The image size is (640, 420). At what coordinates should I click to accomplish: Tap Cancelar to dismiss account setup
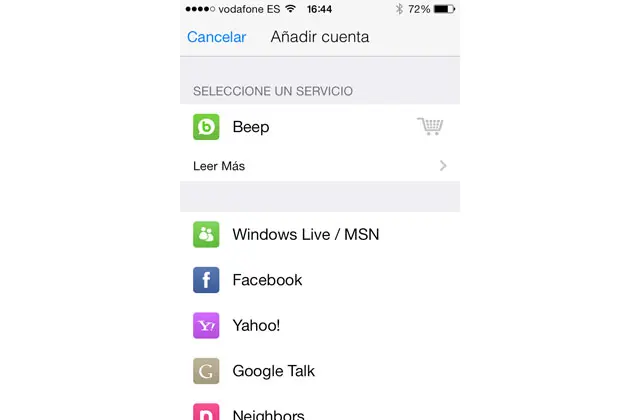[x=216, y=37]
